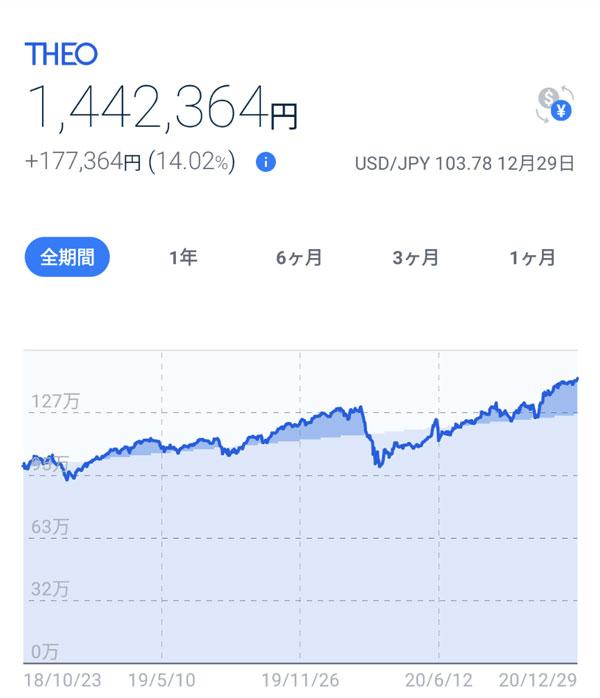This screenshot has width=600, height=698.
Task: Open the info icon beside 14.02%
Action: tap(266, 162)
